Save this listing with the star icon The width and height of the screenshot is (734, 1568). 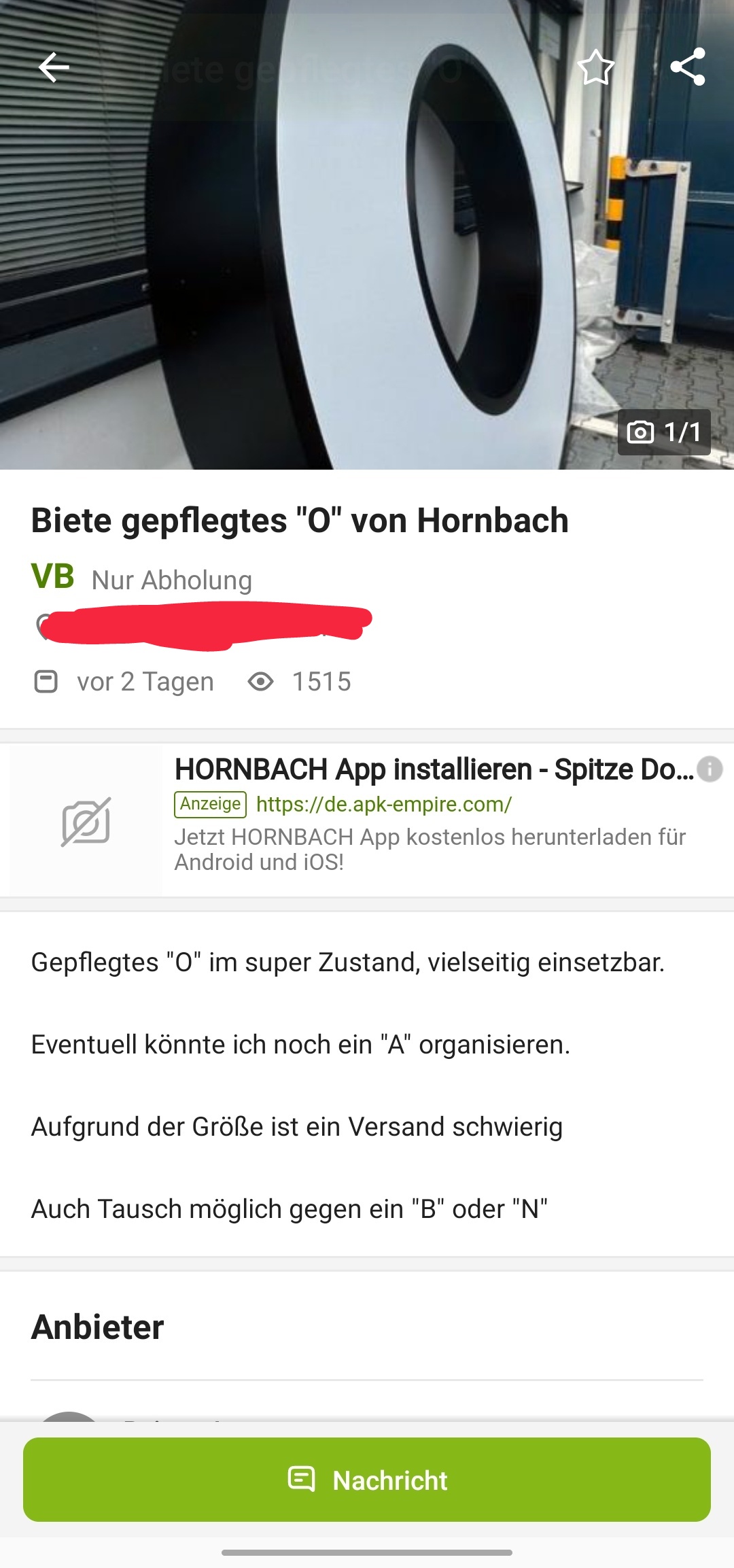(595, 67)
